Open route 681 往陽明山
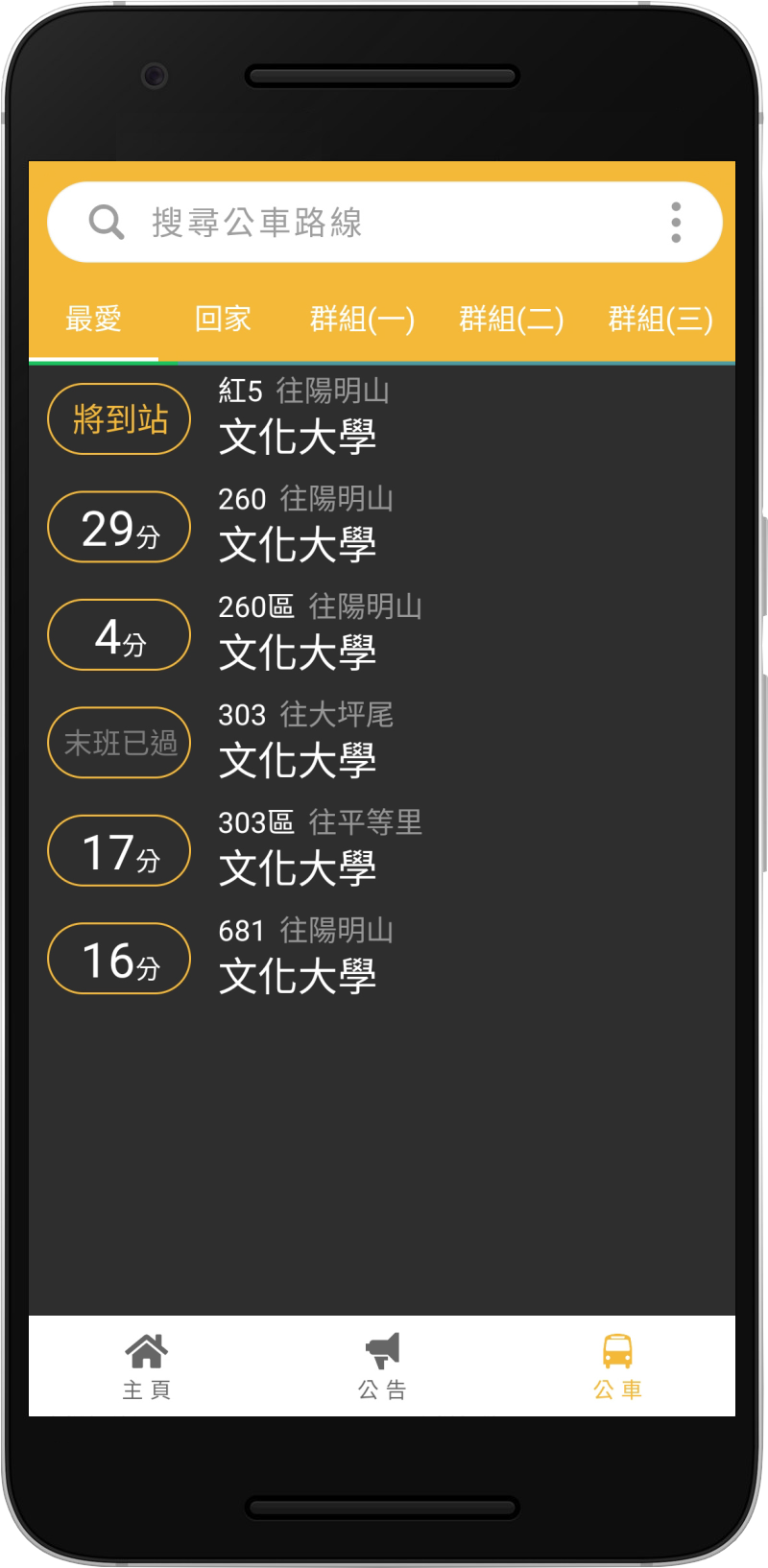The width and height of the screenshot is (768, 1568). point(382,959)
